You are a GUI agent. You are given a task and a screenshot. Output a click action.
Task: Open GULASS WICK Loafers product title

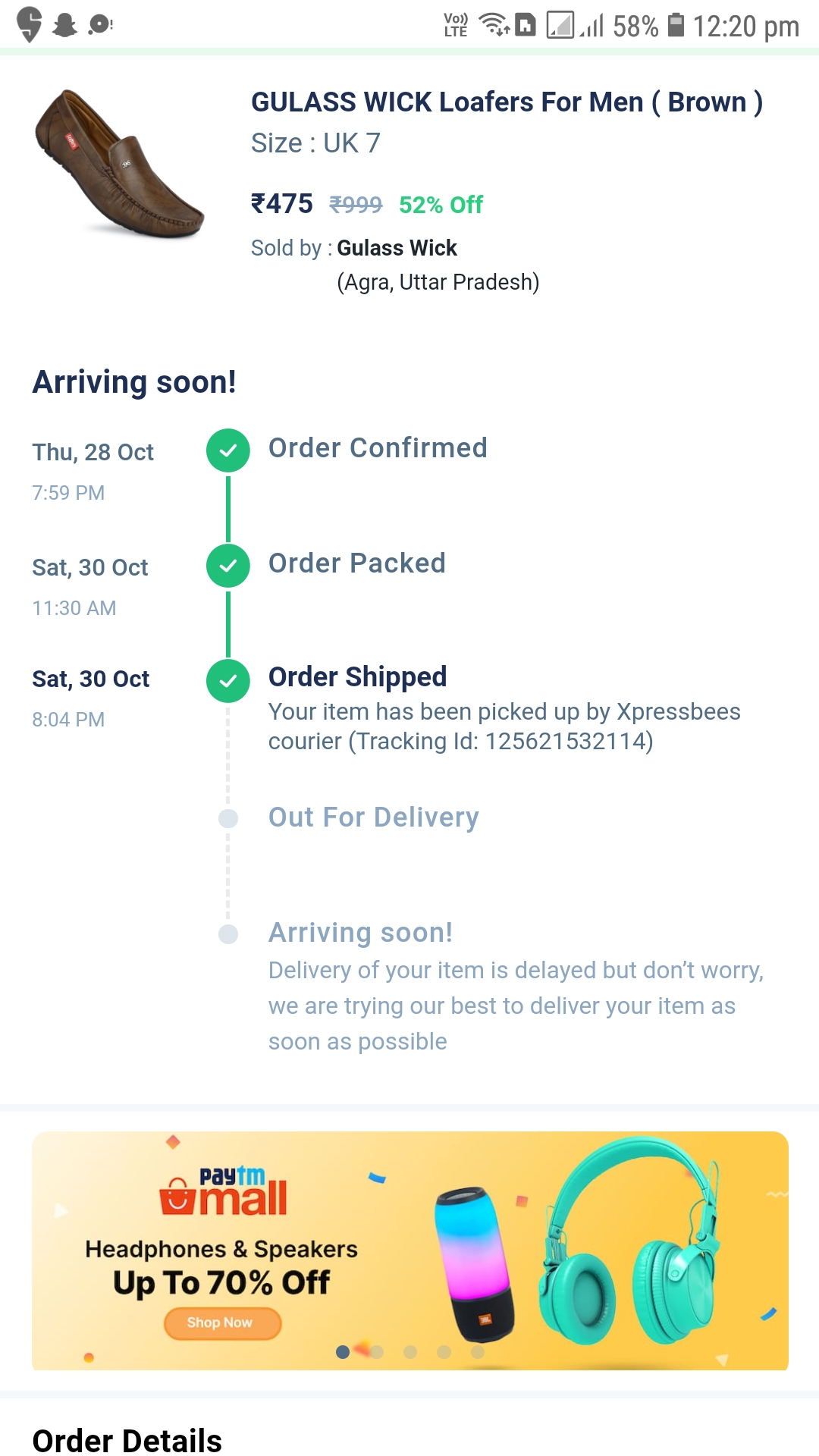[506, 102]
